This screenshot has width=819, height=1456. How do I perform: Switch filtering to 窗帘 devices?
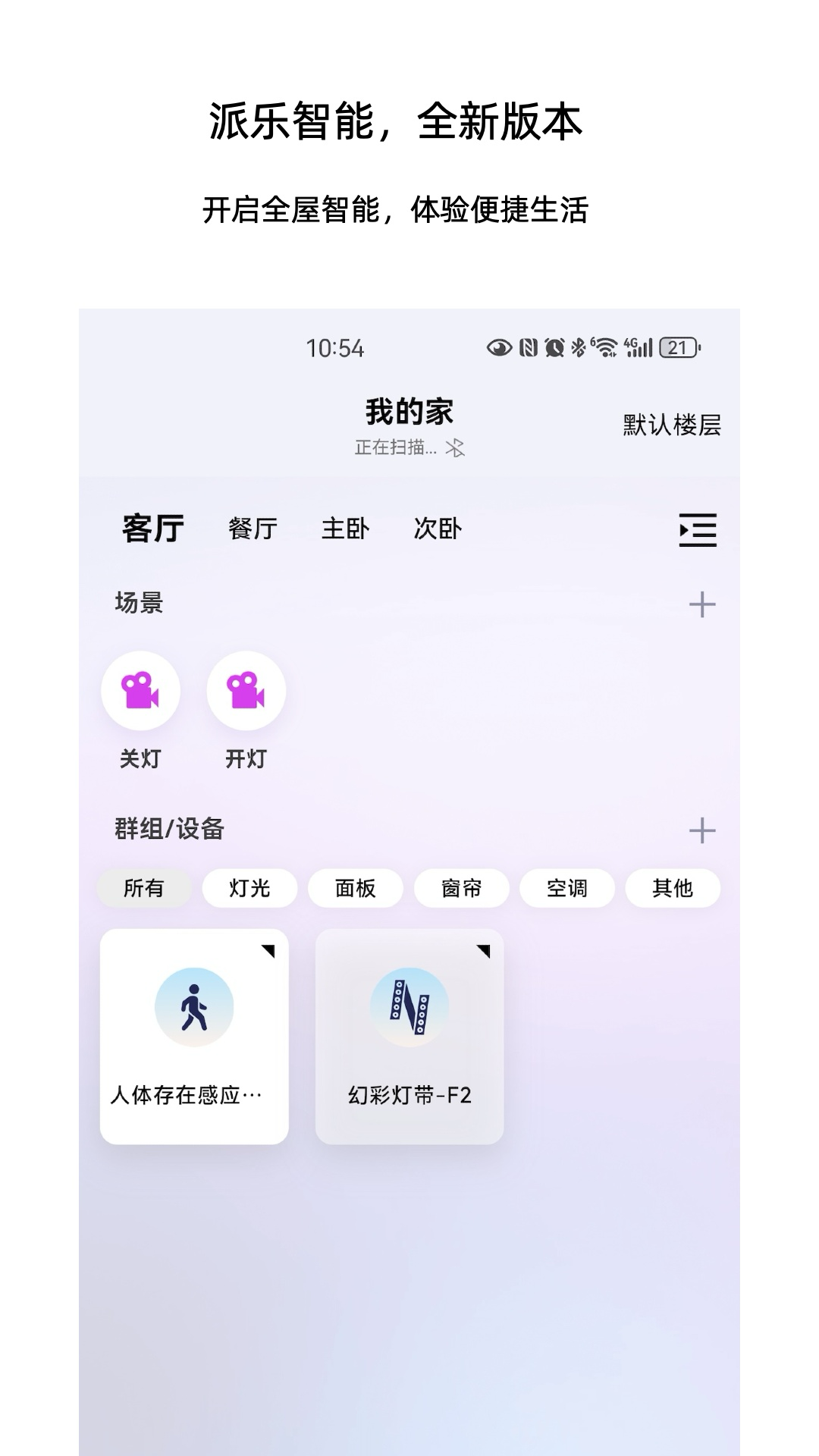[x=463, y=887]
